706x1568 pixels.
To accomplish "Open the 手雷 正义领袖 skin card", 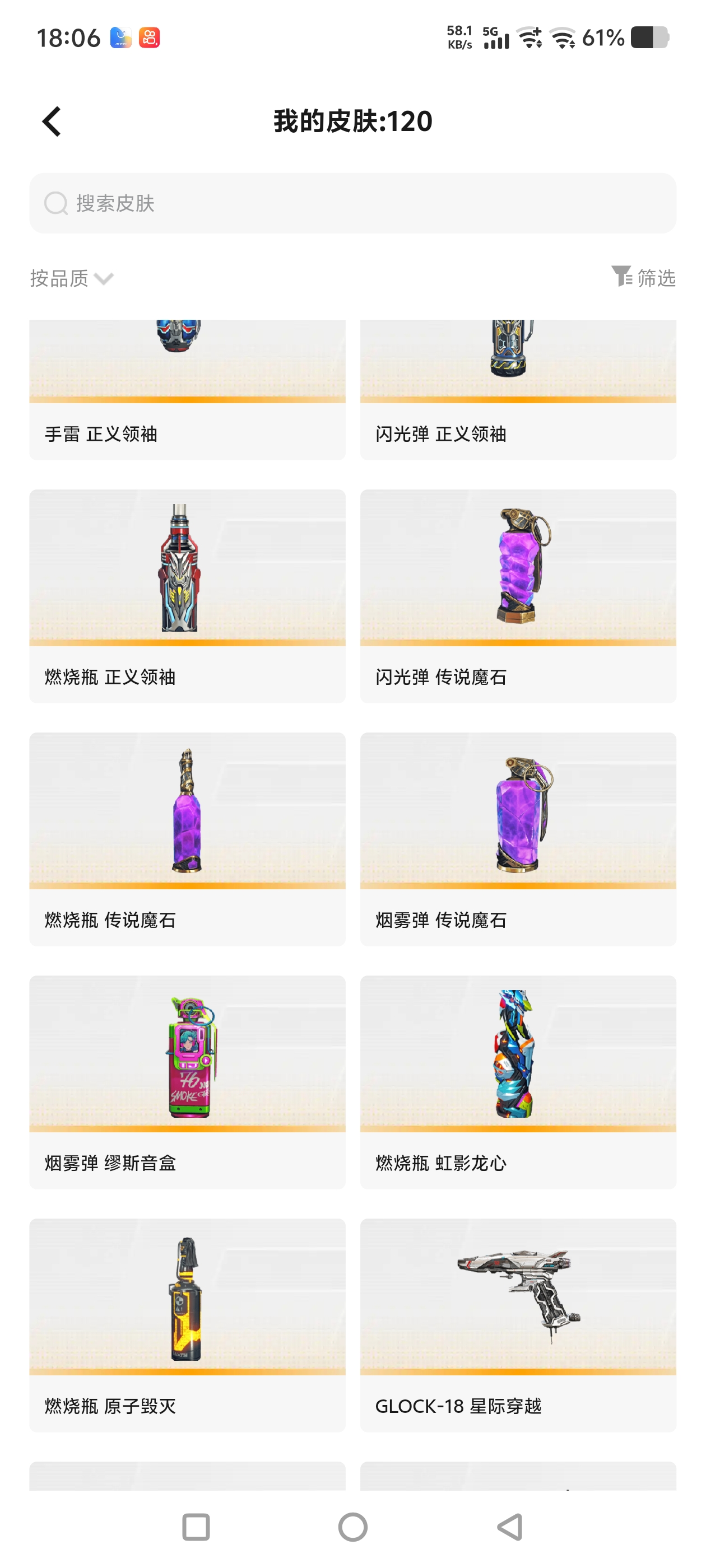I will click(187, 390).
